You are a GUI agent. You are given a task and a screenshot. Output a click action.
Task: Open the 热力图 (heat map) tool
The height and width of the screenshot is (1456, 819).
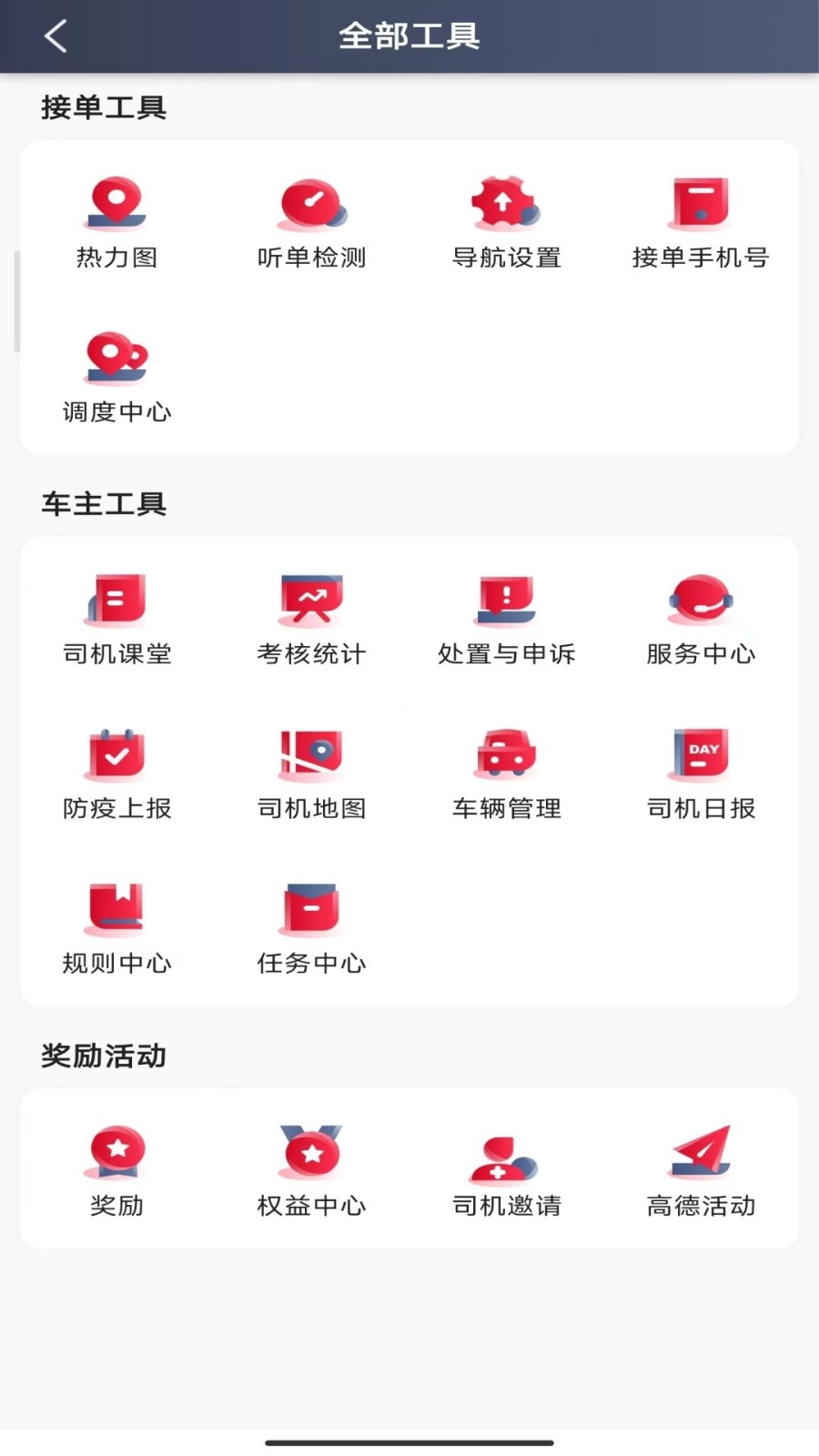click(x=116, y=221)
